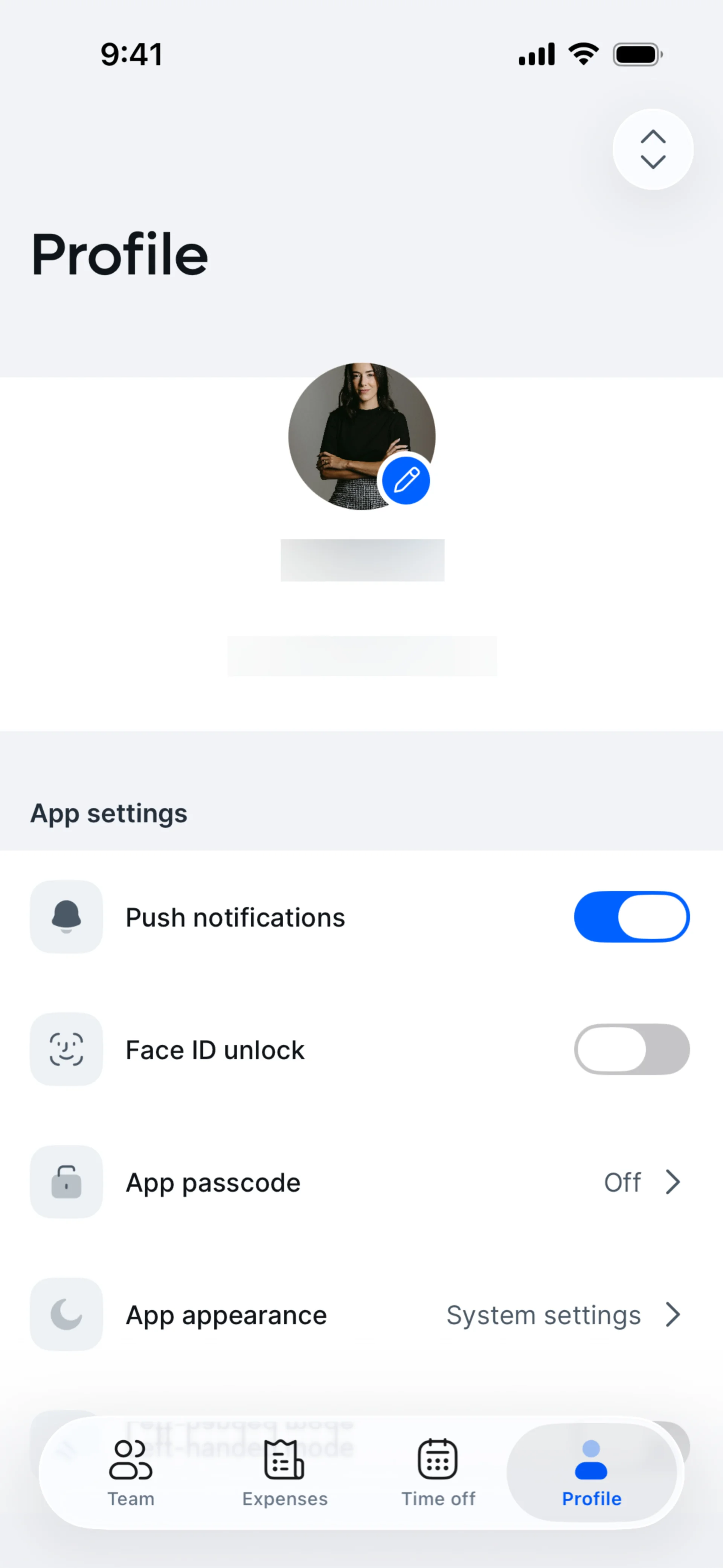Select the Profile tab

pyautogui.click(x=591, y=1472)
